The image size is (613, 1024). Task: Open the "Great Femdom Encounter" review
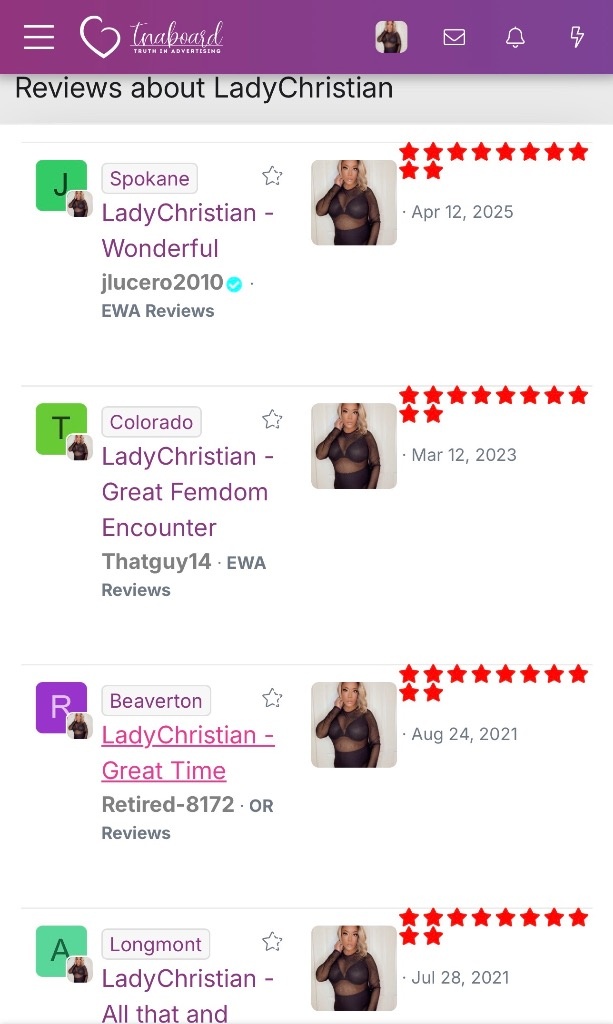pyautogui.click(x=185, y=491)
